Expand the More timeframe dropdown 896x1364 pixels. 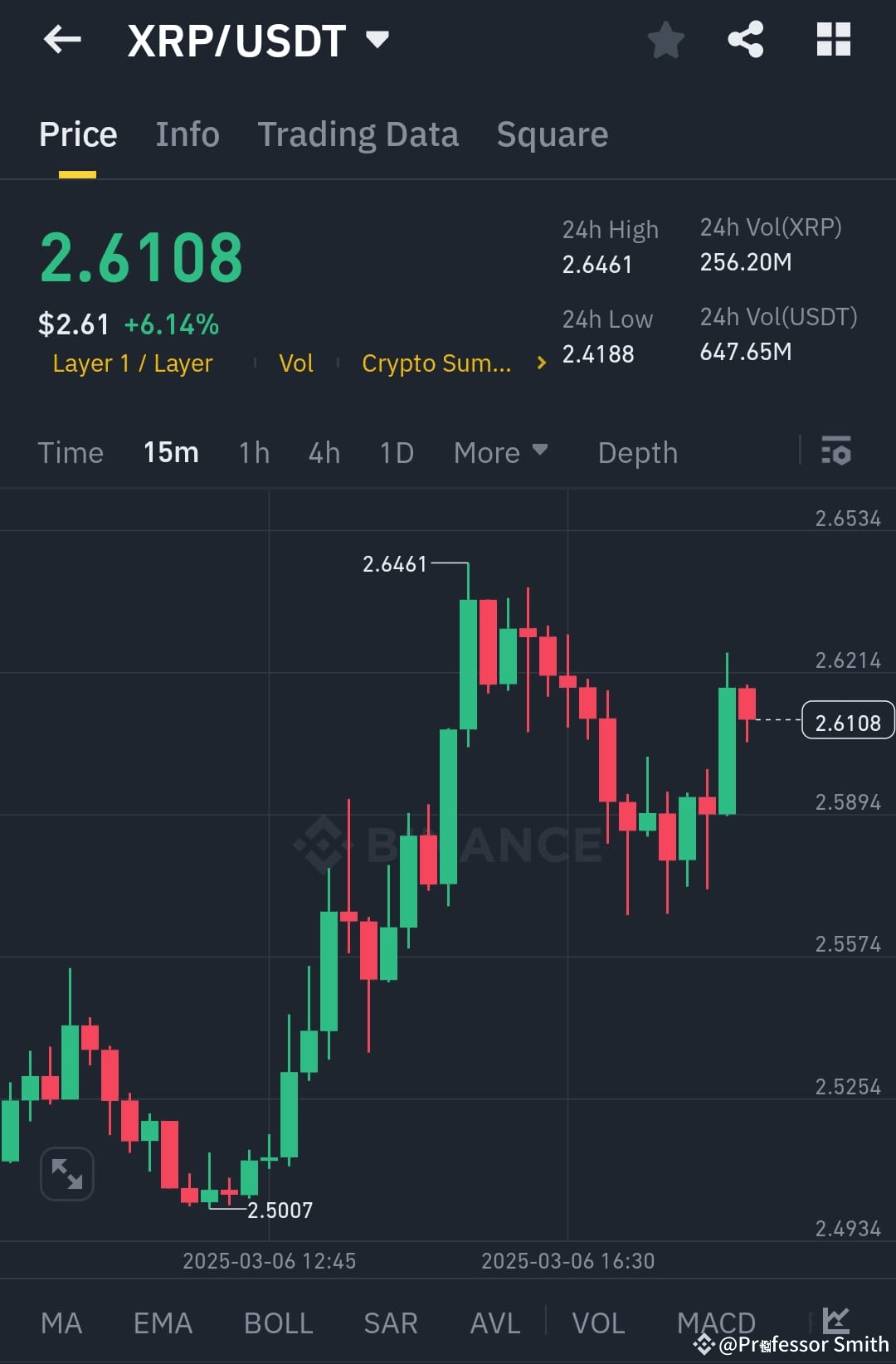501,452
